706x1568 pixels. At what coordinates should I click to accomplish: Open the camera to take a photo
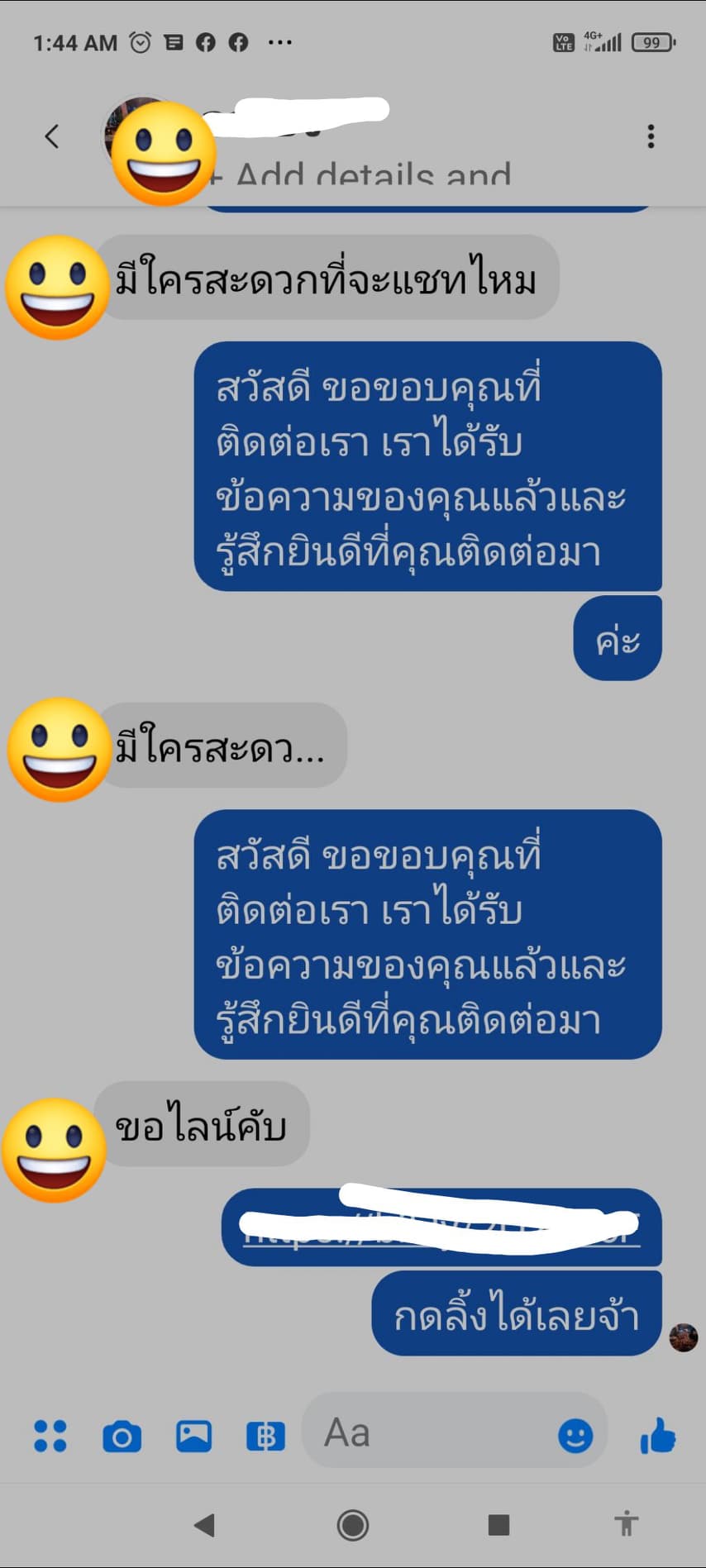click(x=122, y=1437)
